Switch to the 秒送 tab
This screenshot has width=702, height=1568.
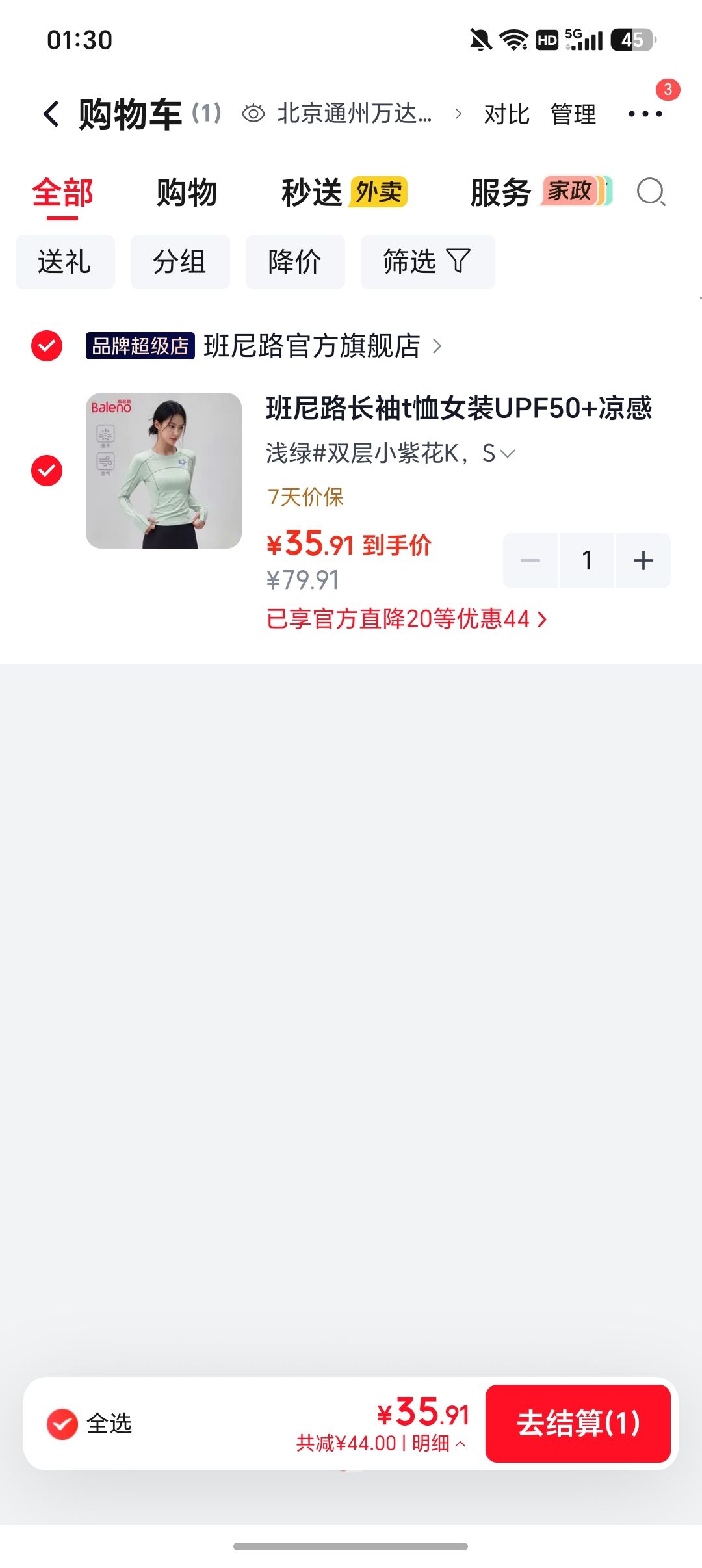(x=344, y=192)
